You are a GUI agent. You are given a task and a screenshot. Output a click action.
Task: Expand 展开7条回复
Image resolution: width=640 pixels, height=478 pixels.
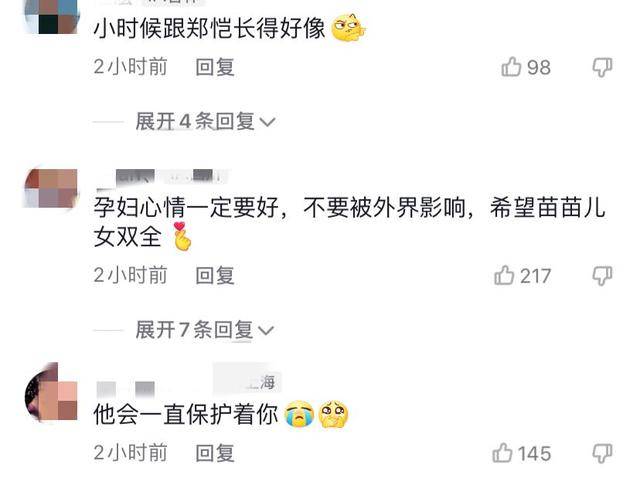[x=205, y=329]
